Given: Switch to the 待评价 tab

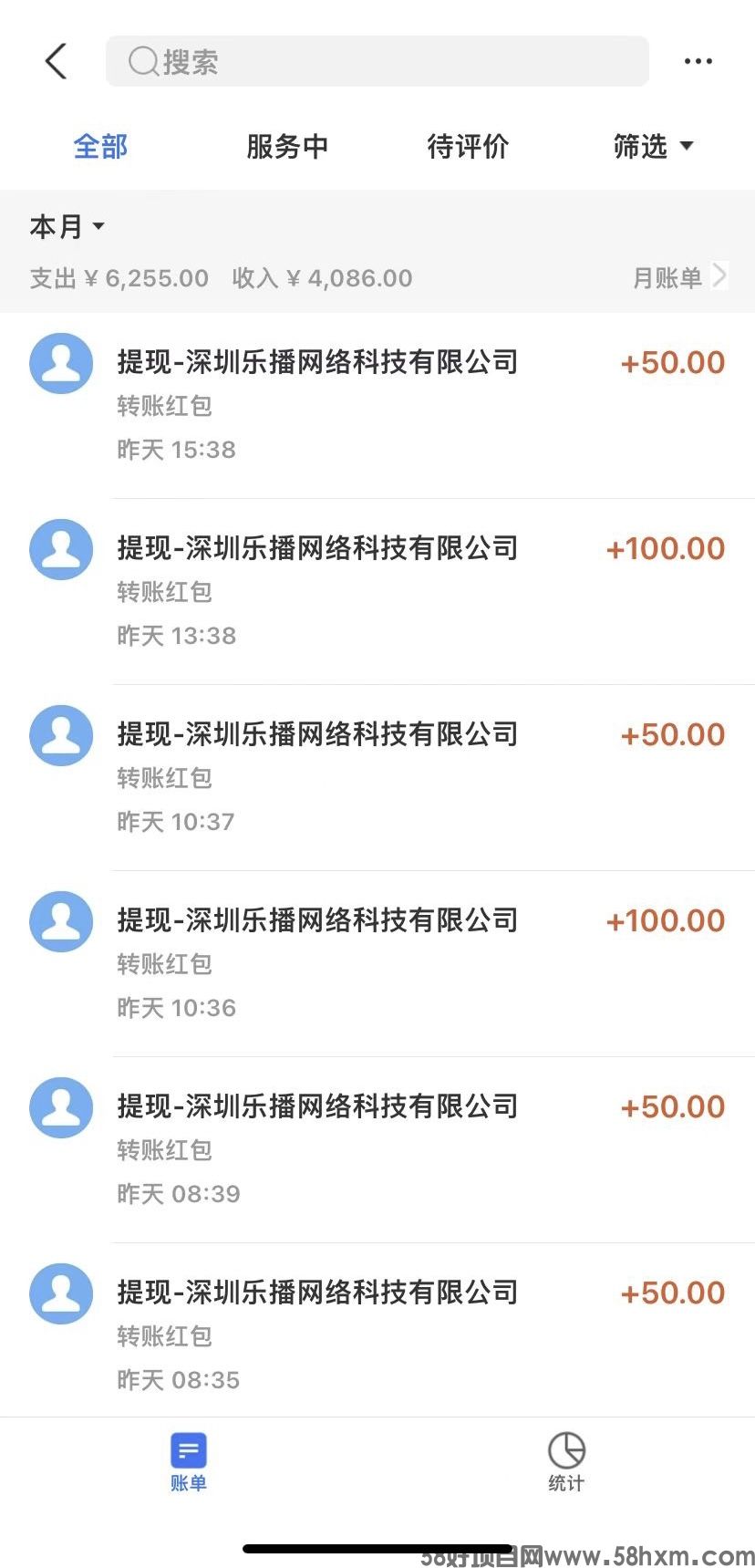Looking at the screenshot, I should [468, 146].
